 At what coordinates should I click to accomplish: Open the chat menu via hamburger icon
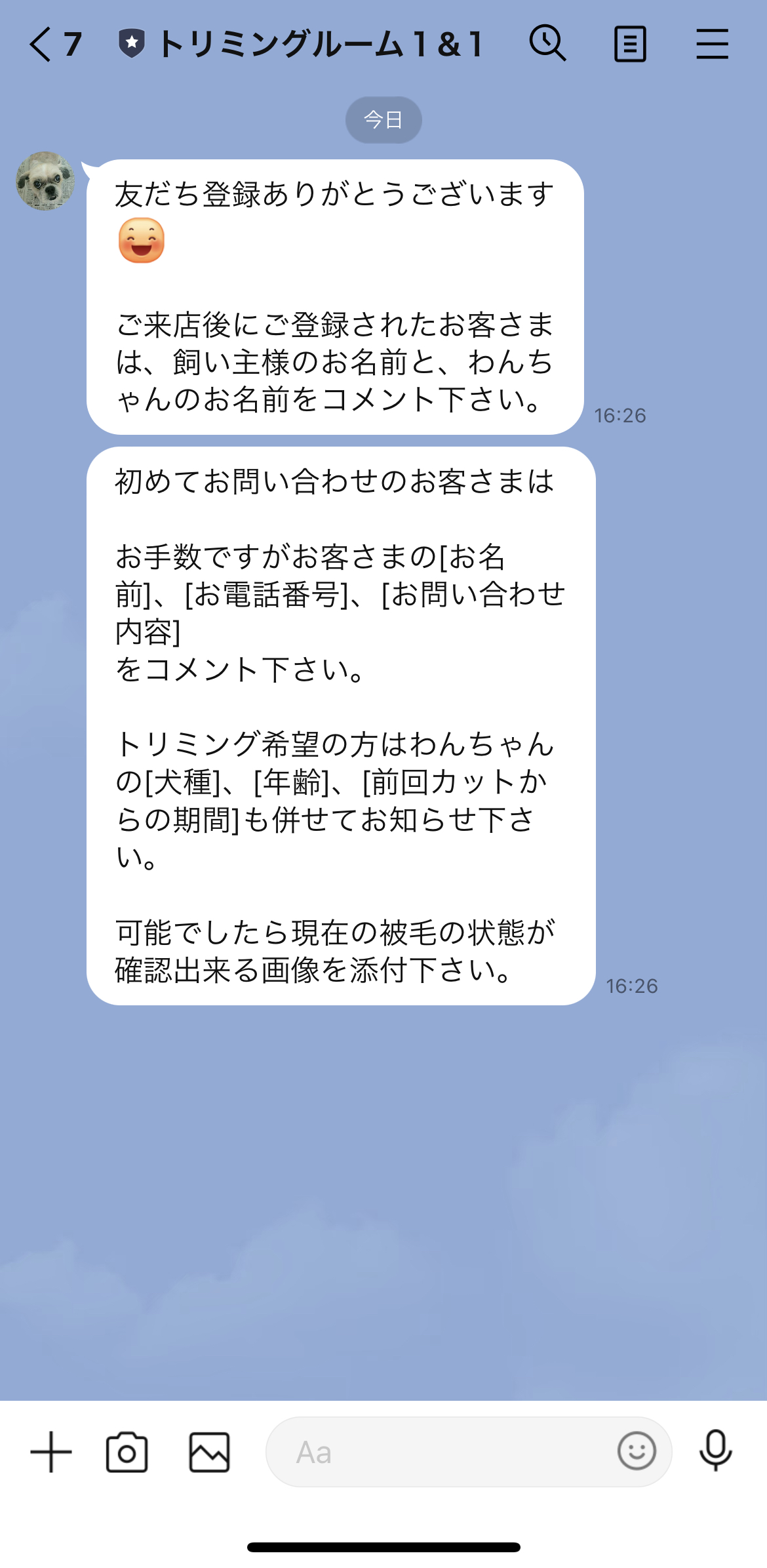click(x=713, y=43)
